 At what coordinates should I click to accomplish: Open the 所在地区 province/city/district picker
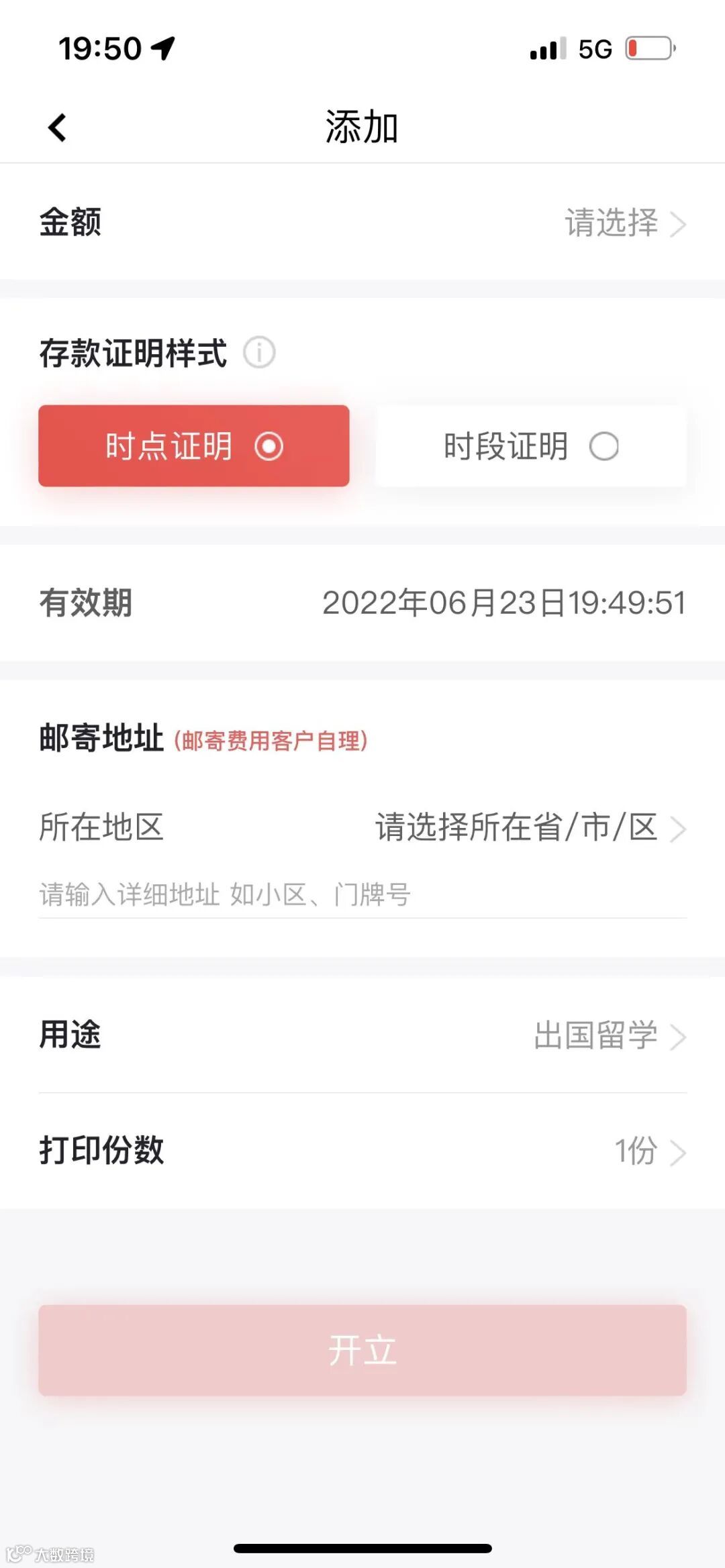click(362, 827)
